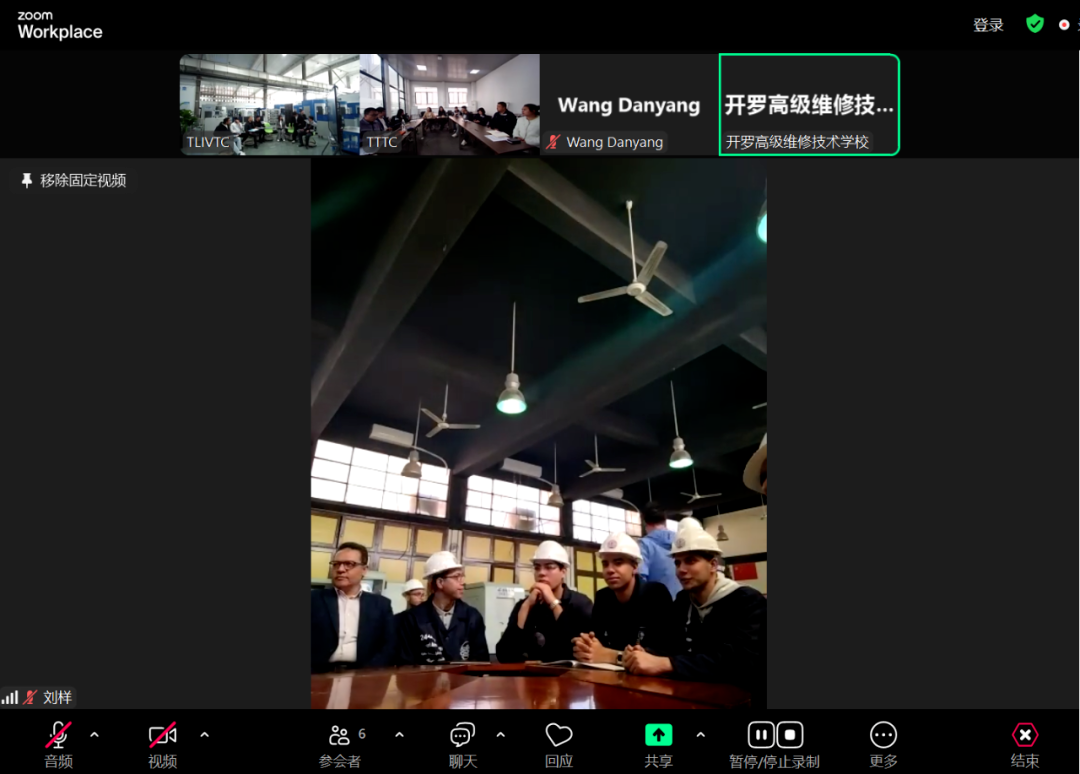Stop the recording
The width and height of the screenshot is (1080, 774).
pos(790,736)
